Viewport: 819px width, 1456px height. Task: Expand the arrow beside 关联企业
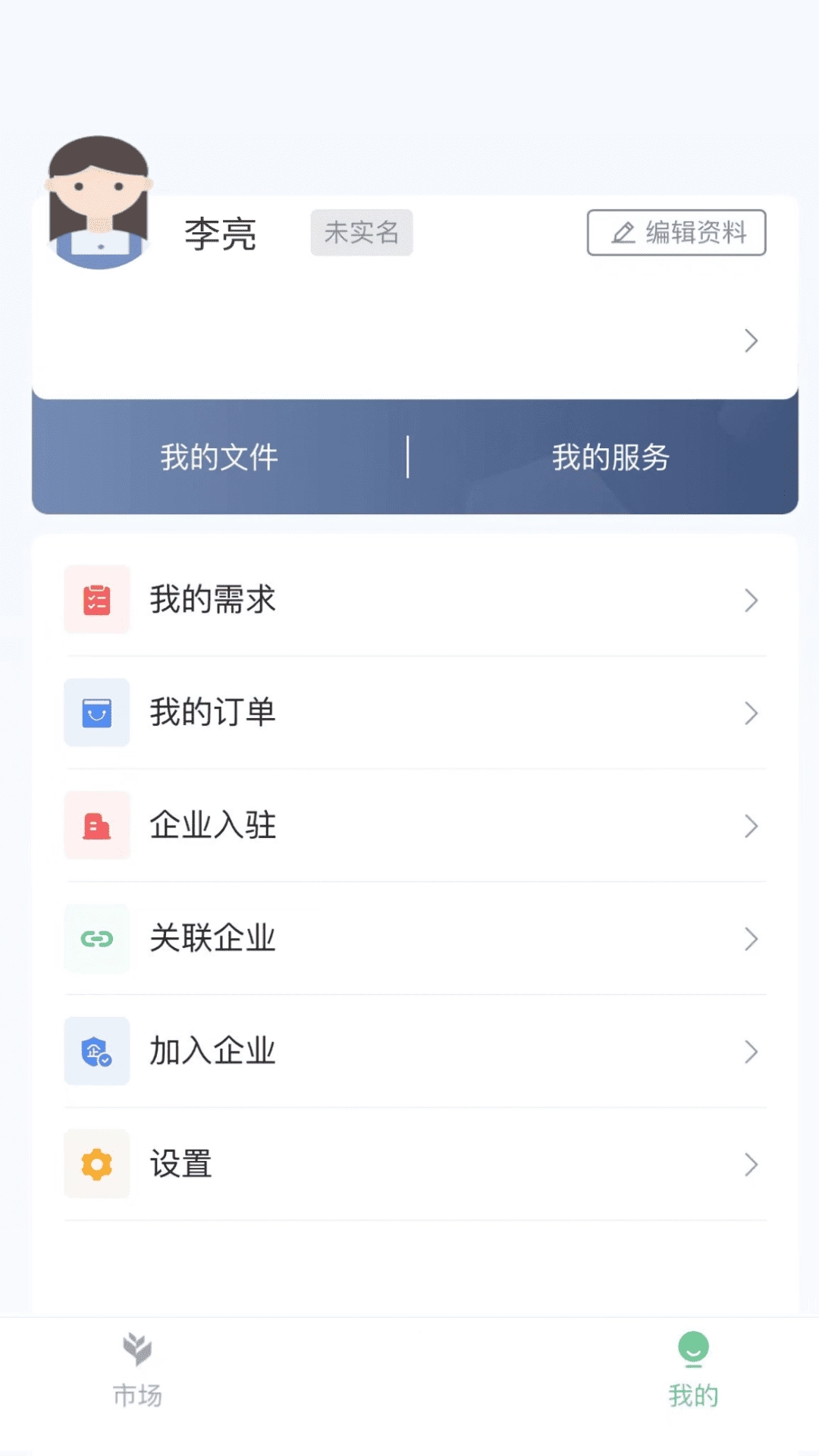[x=752, y=939]
